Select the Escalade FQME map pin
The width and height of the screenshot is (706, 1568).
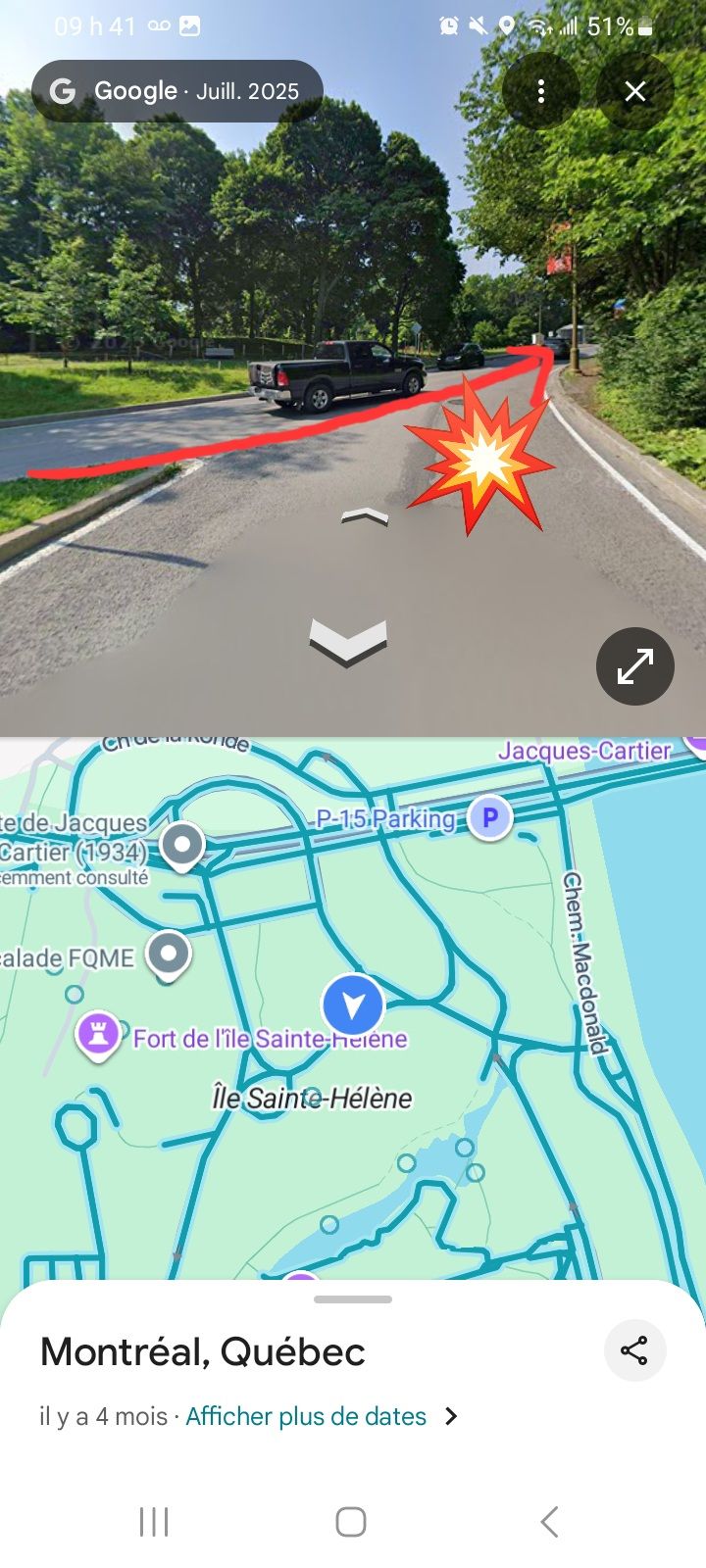pyautogui.click(x=168, y=954)
